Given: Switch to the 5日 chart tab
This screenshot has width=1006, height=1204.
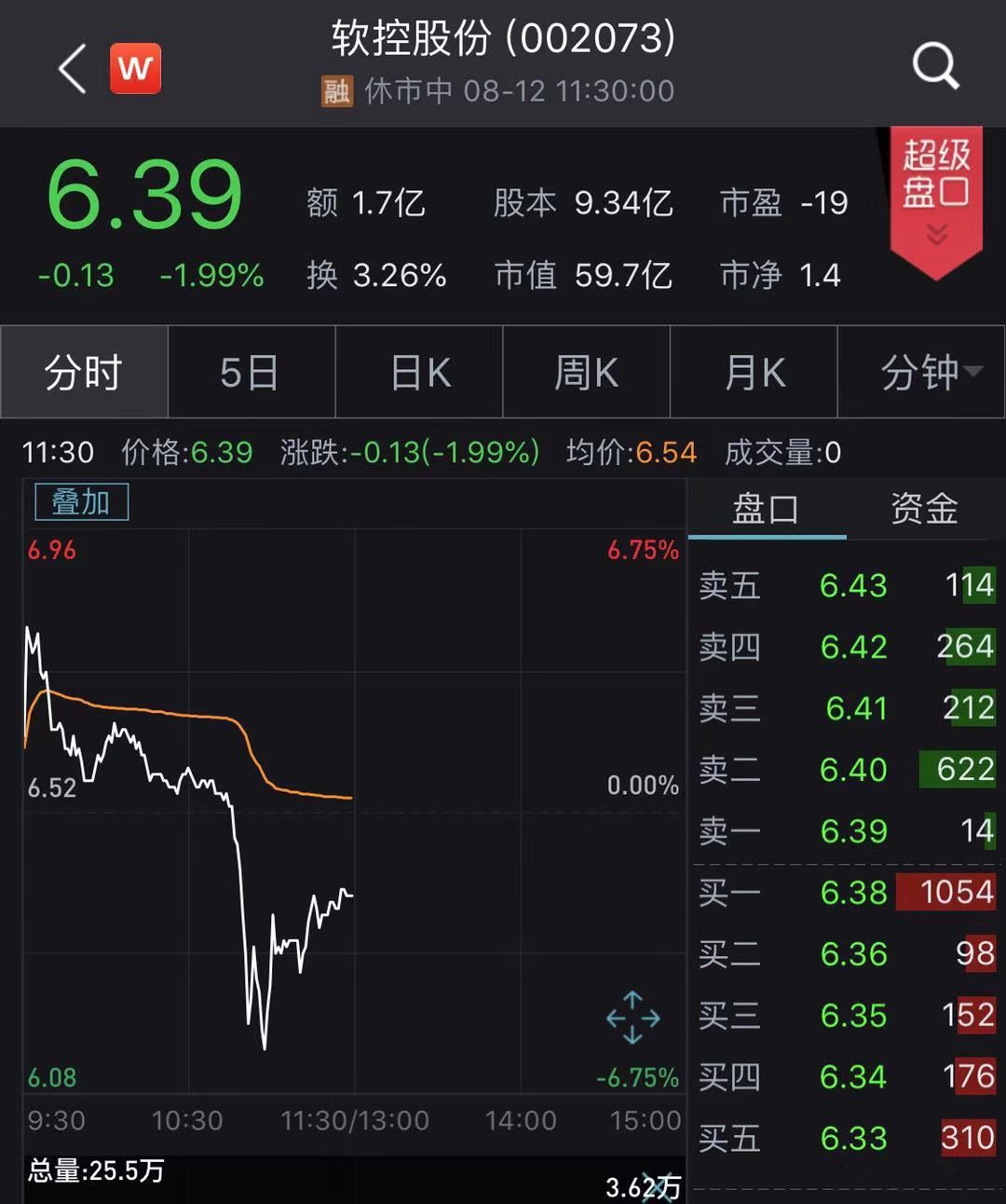Looking at the screenshot, I should (251, 372).
